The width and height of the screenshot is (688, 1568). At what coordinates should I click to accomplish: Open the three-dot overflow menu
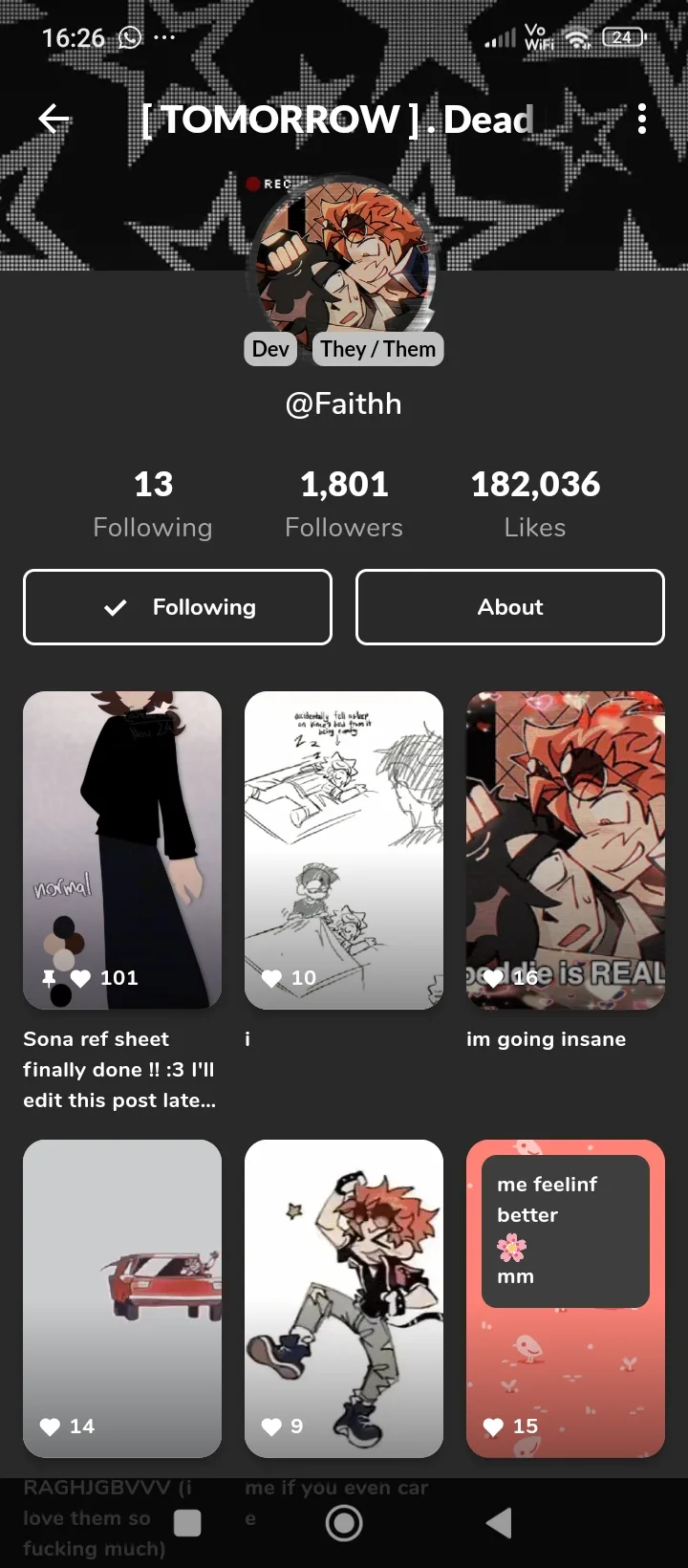click(x=641, y=119)
